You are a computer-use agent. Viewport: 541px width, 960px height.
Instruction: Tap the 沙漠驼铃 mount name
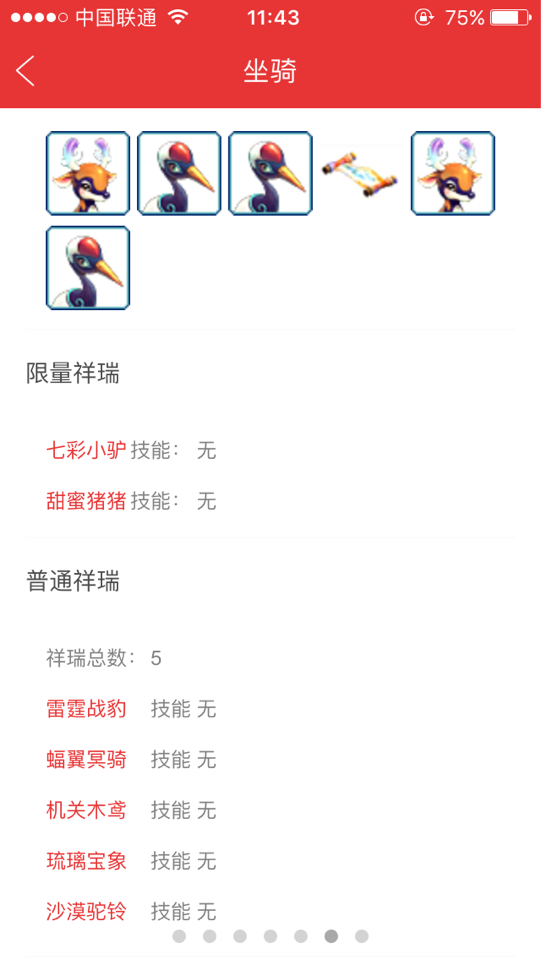(x=86, y=912)
